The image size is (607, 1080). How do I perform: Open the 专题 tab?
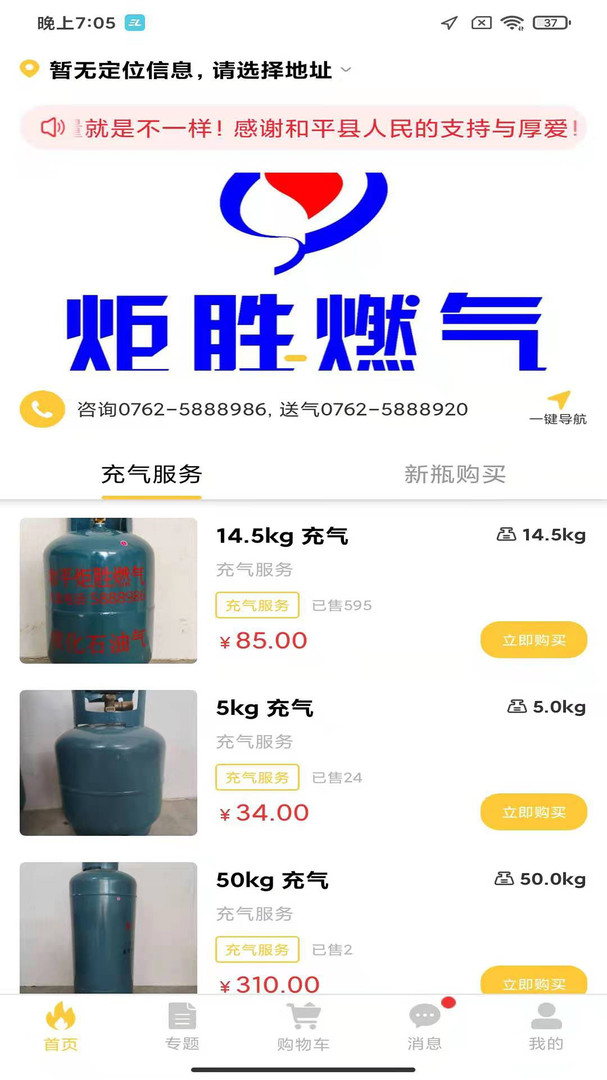pyautogui.click(x=182, y=1027)
